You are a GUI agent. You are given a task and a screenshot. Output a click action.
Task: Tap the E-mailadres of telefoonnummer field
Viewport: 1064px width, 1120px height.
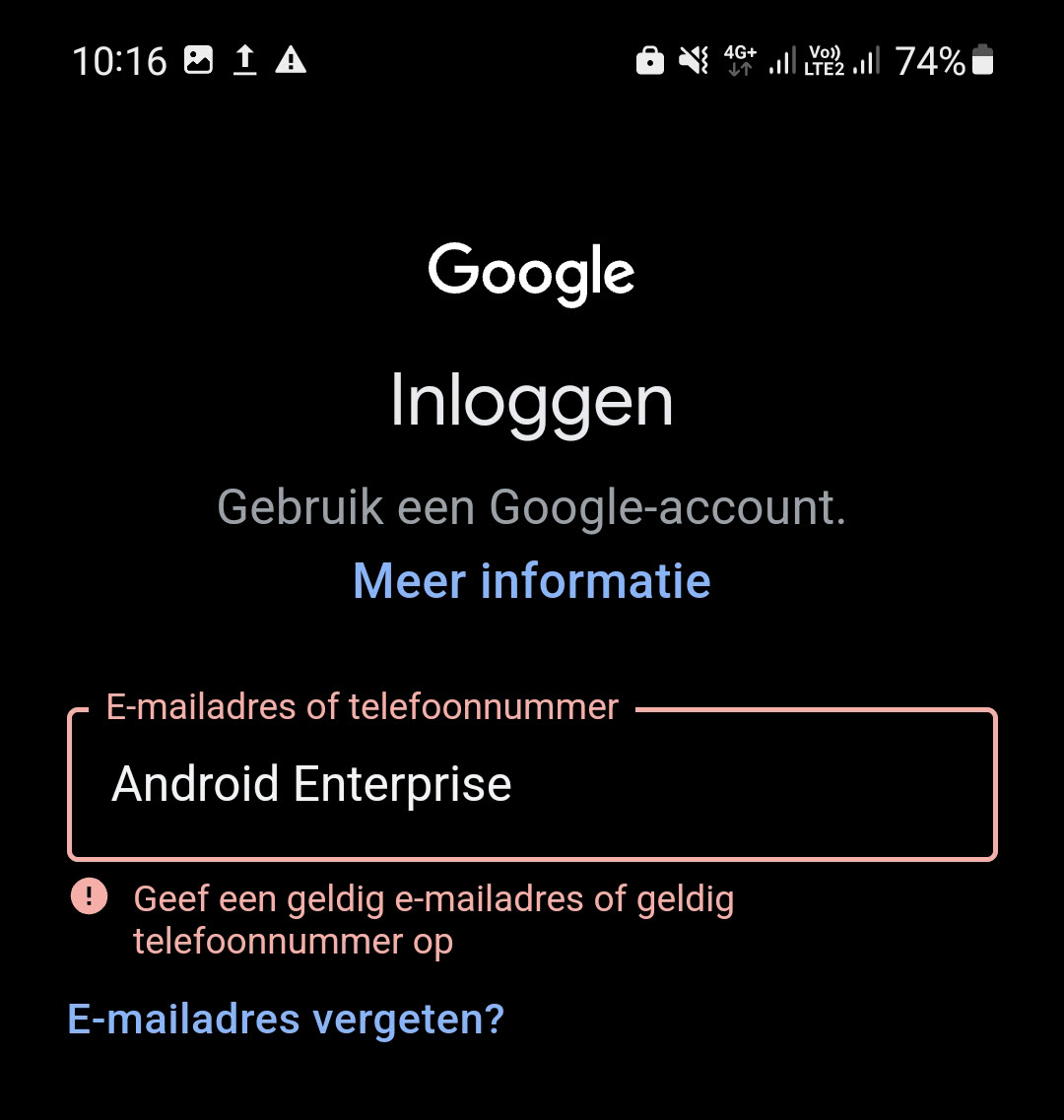point(532,785)
